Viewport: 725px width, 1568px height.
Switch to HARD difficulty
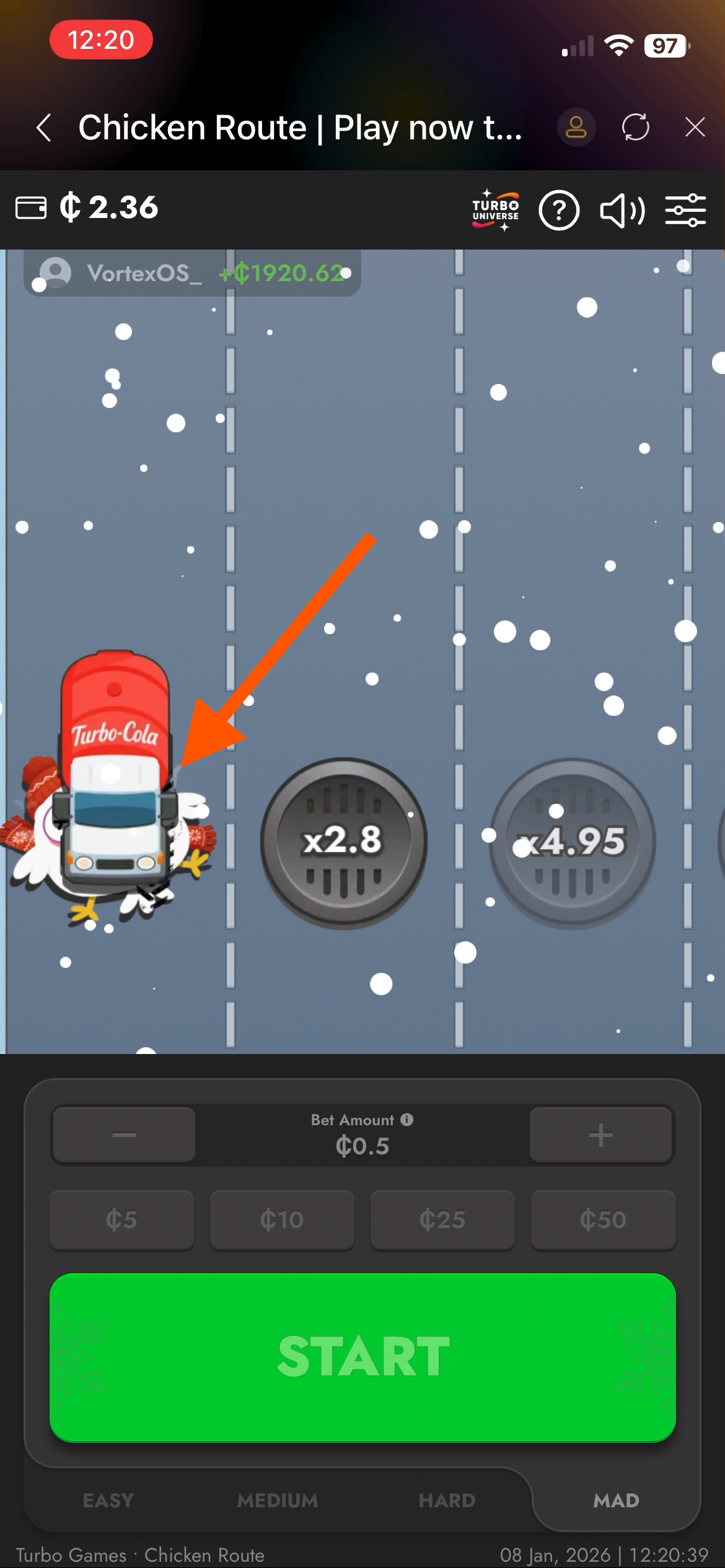tap(447, 1500)
